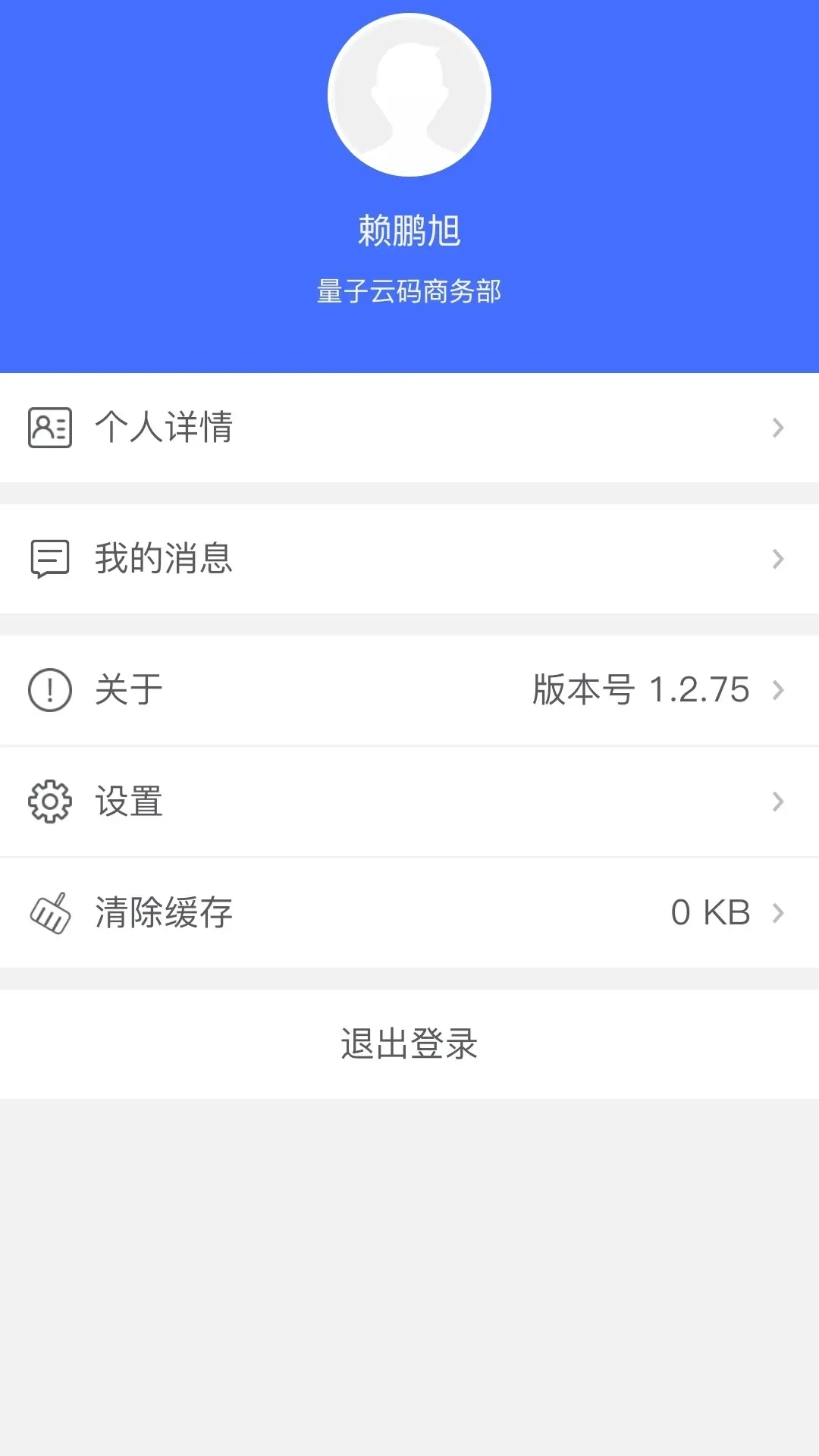819x1456 pixels.
Task: Open the 关于 about entry
Action: [129, 690]
